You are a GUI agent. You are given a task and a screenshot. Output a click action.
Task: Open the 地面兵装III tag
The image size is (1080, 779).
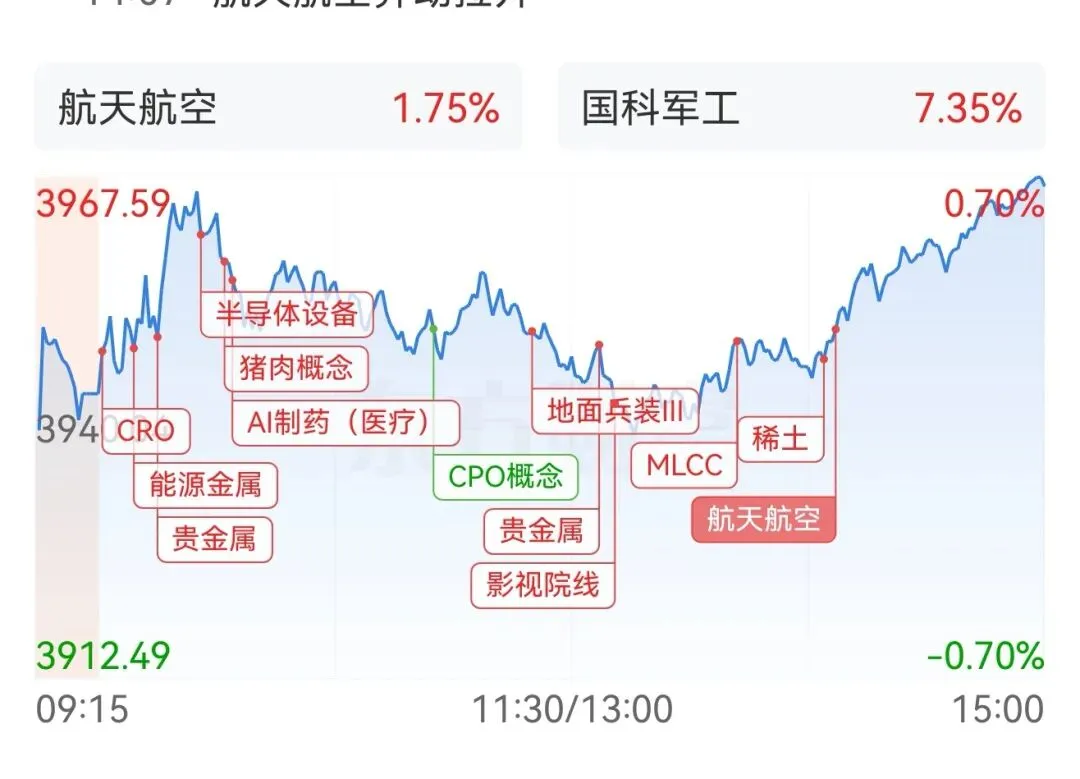615,411
